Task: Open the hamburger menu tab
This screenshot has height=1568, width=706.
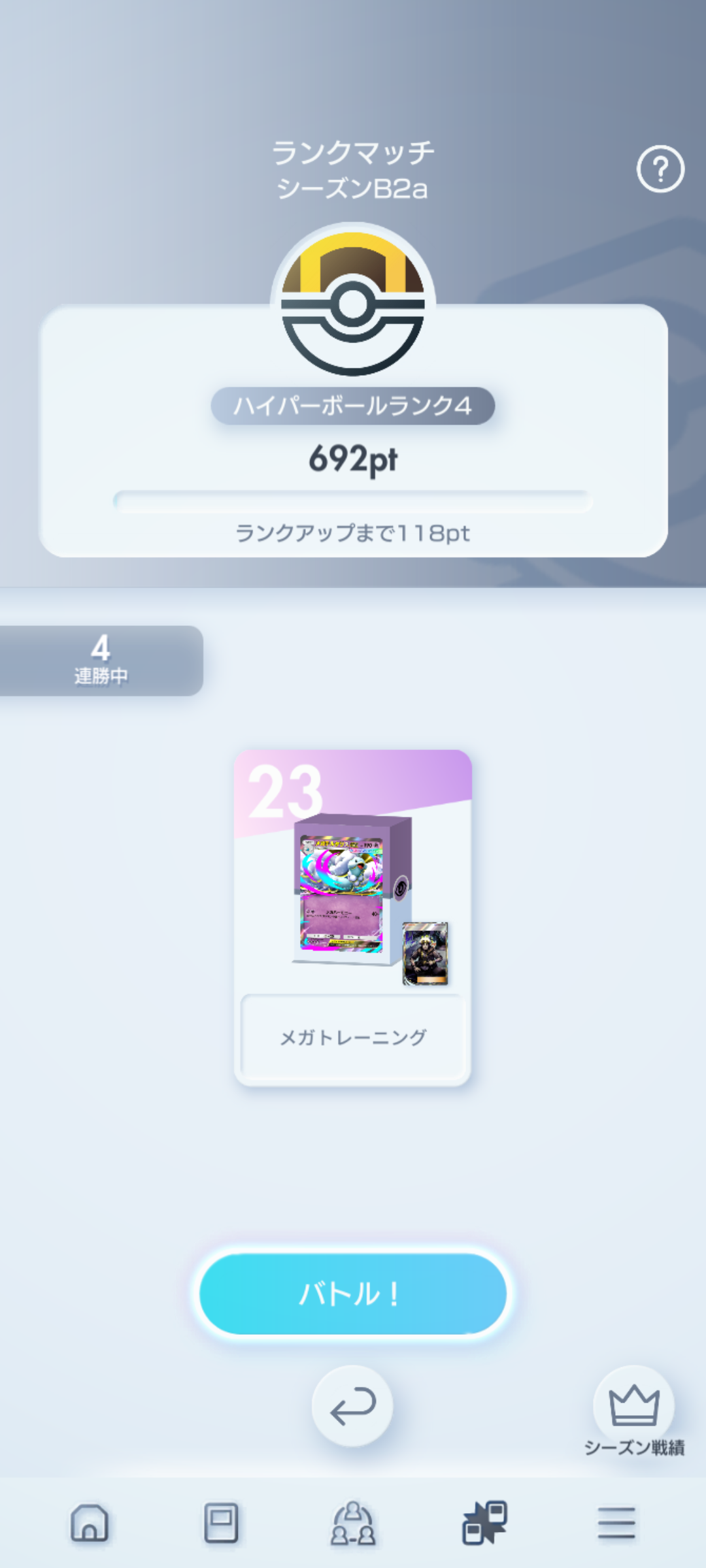Action: pyautogui.click(x=616, y=1523)
